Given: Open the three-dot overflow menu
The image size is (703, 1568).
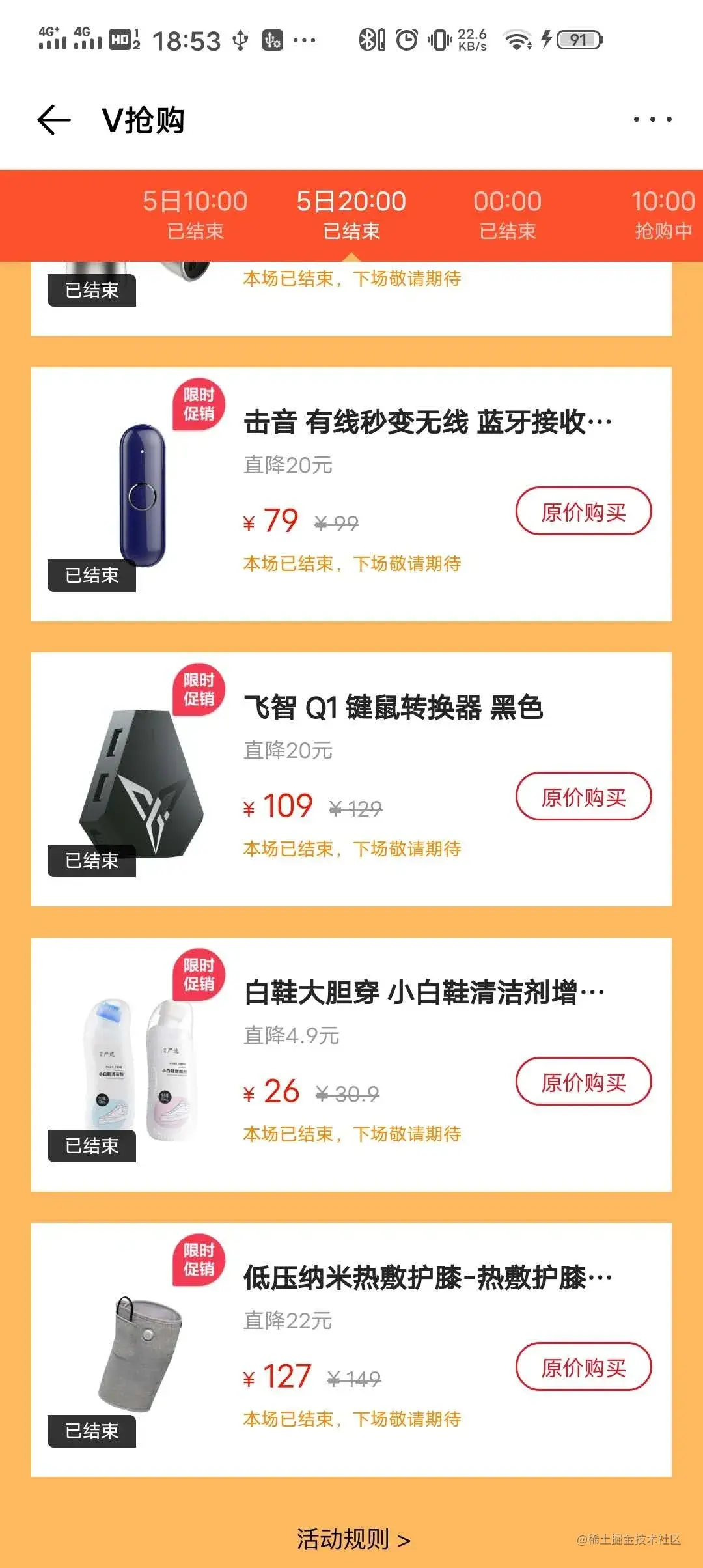Looking at the screenshot, I should pyautogui.click(x=652, y=119).
